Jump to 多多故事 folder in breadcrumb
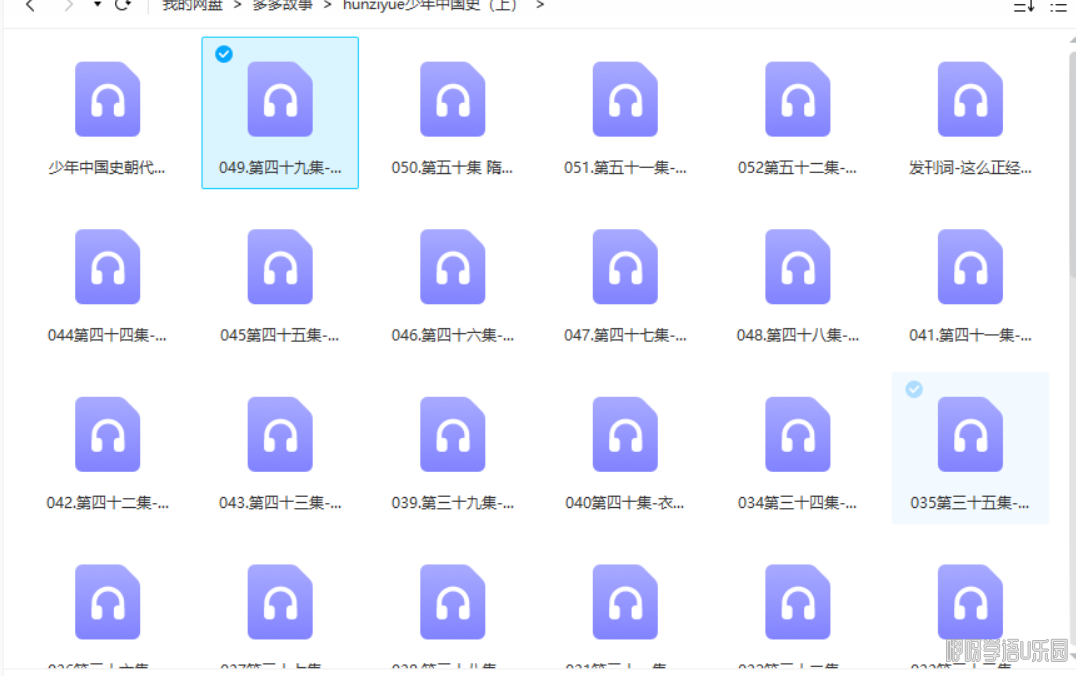 [x=282, y=6]
